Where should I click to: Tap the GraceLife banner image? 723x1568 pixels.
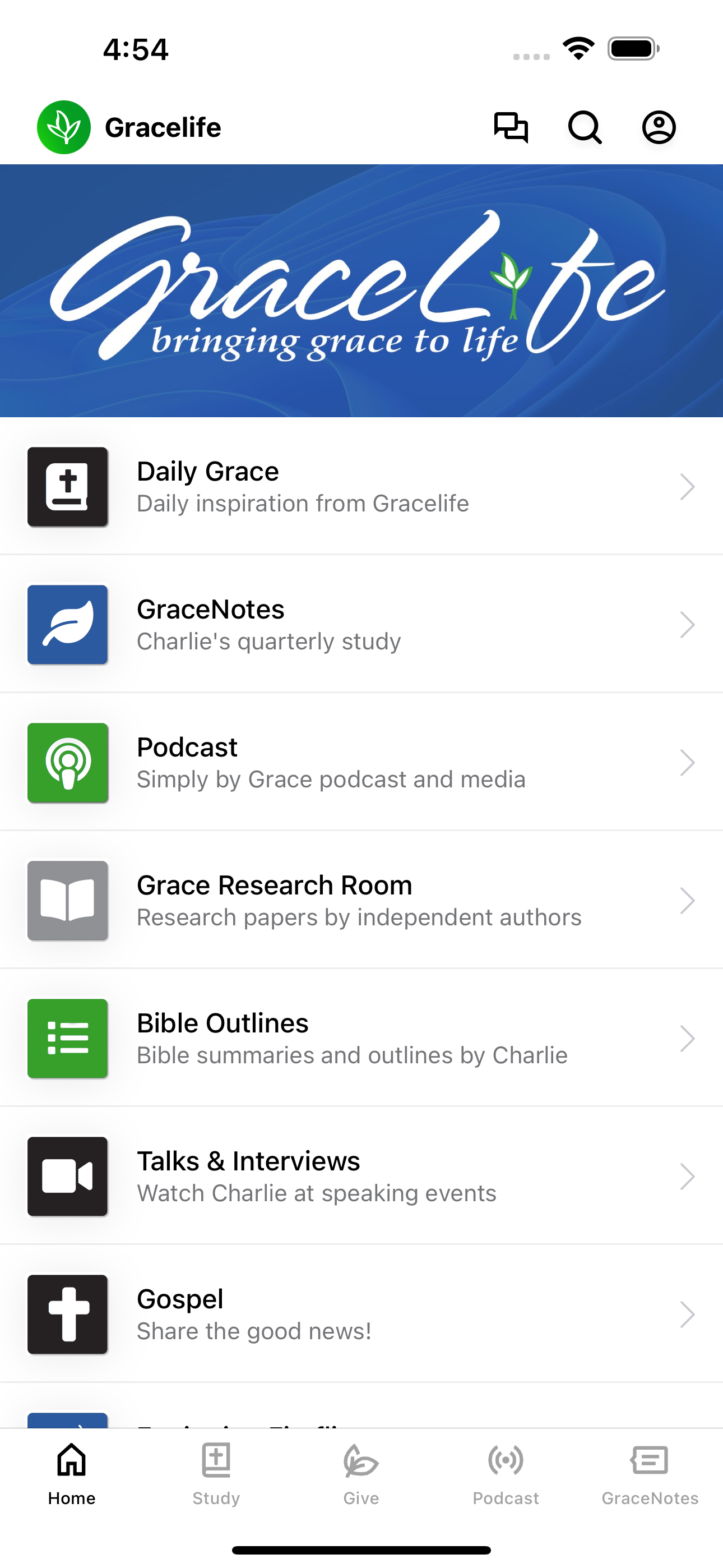point(361,290)
